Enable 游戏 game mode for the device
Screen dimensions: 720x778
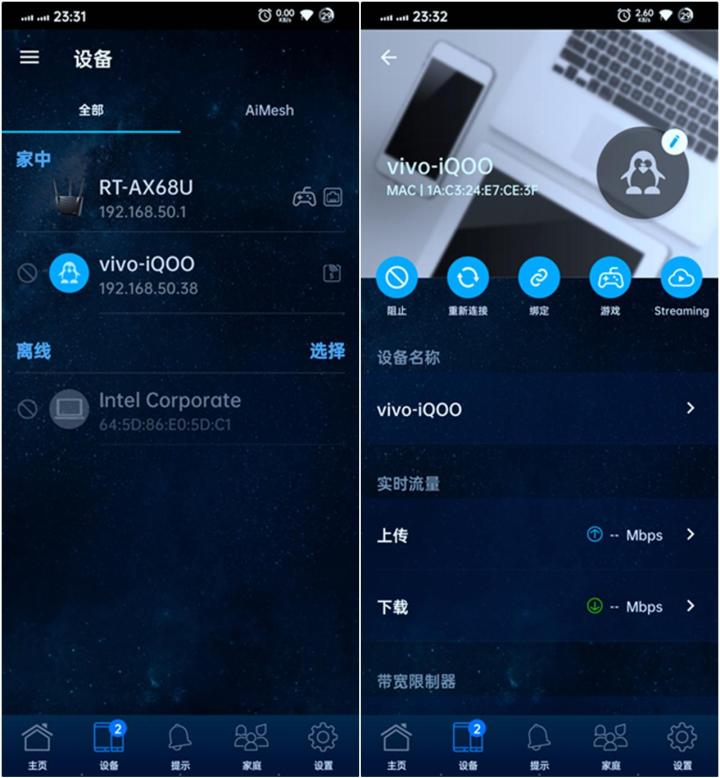610,285
